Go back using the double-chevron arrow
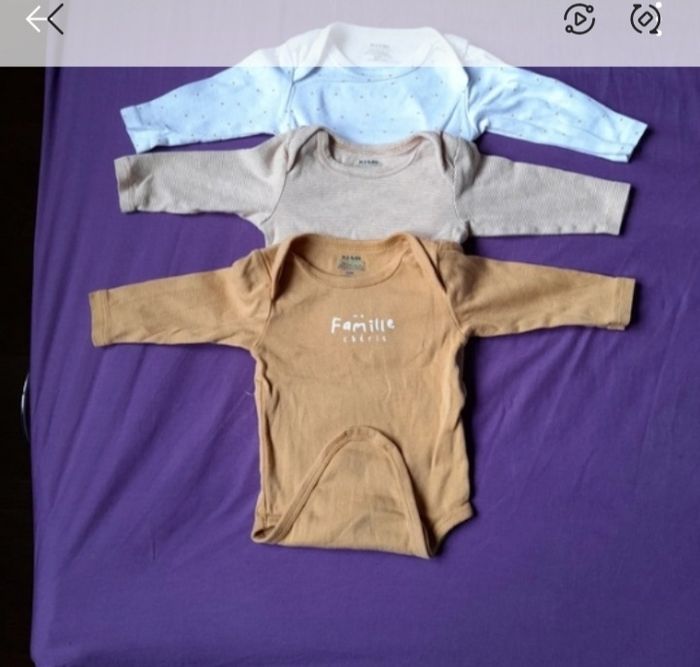 [45, 19]
